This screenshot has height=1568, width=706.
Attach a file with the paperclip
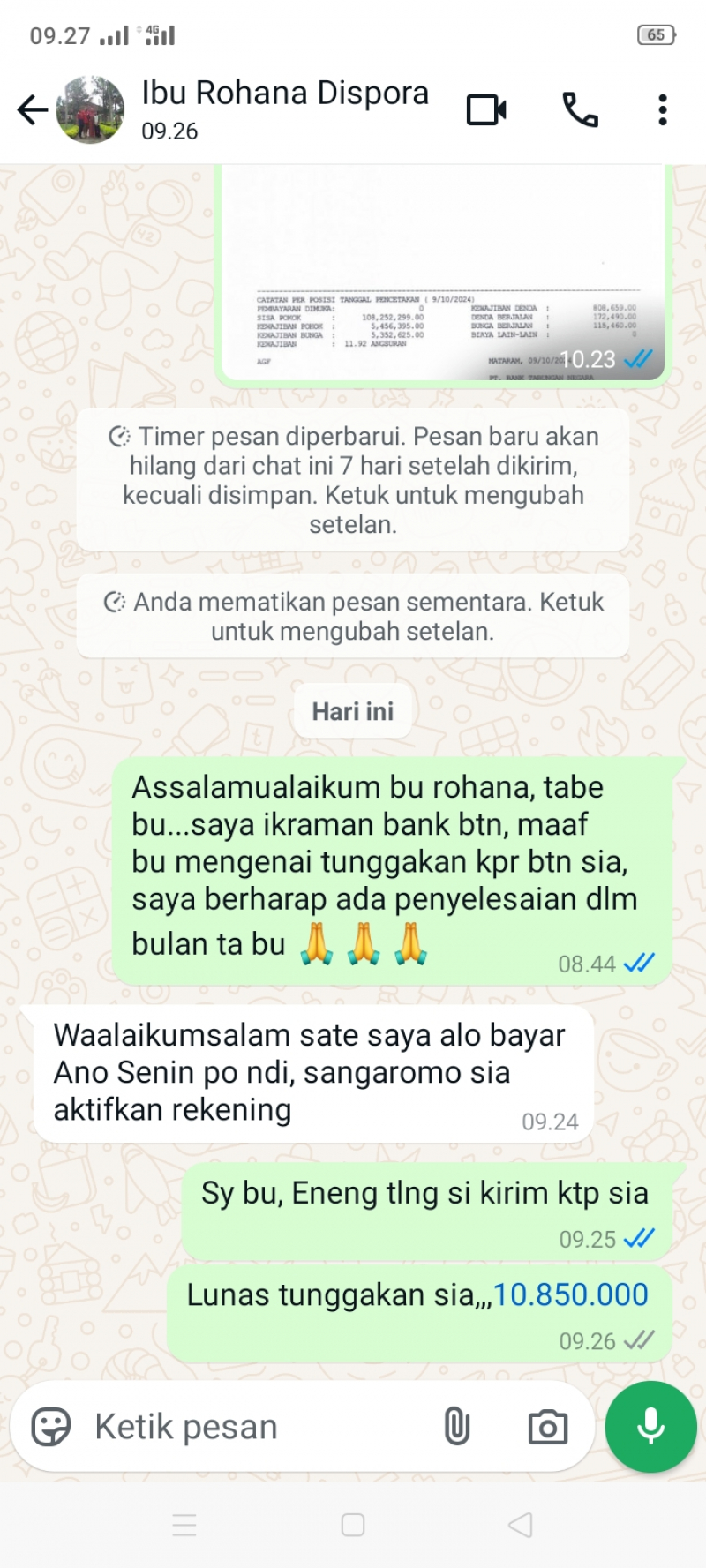click(x=456, y=1427)
